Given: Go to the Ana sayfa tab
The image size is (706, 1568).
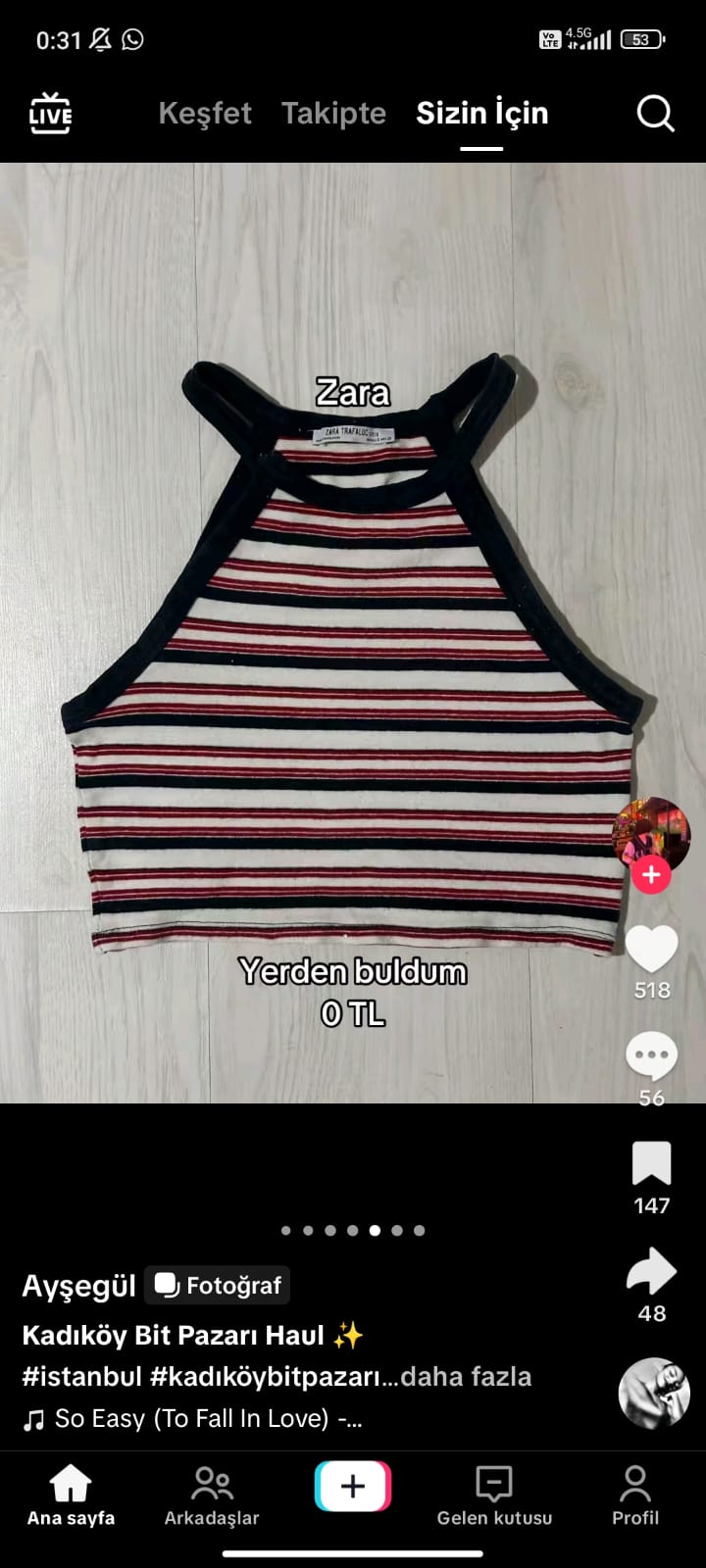Looking at the screenshot, I should click(x=71, y=1495).
